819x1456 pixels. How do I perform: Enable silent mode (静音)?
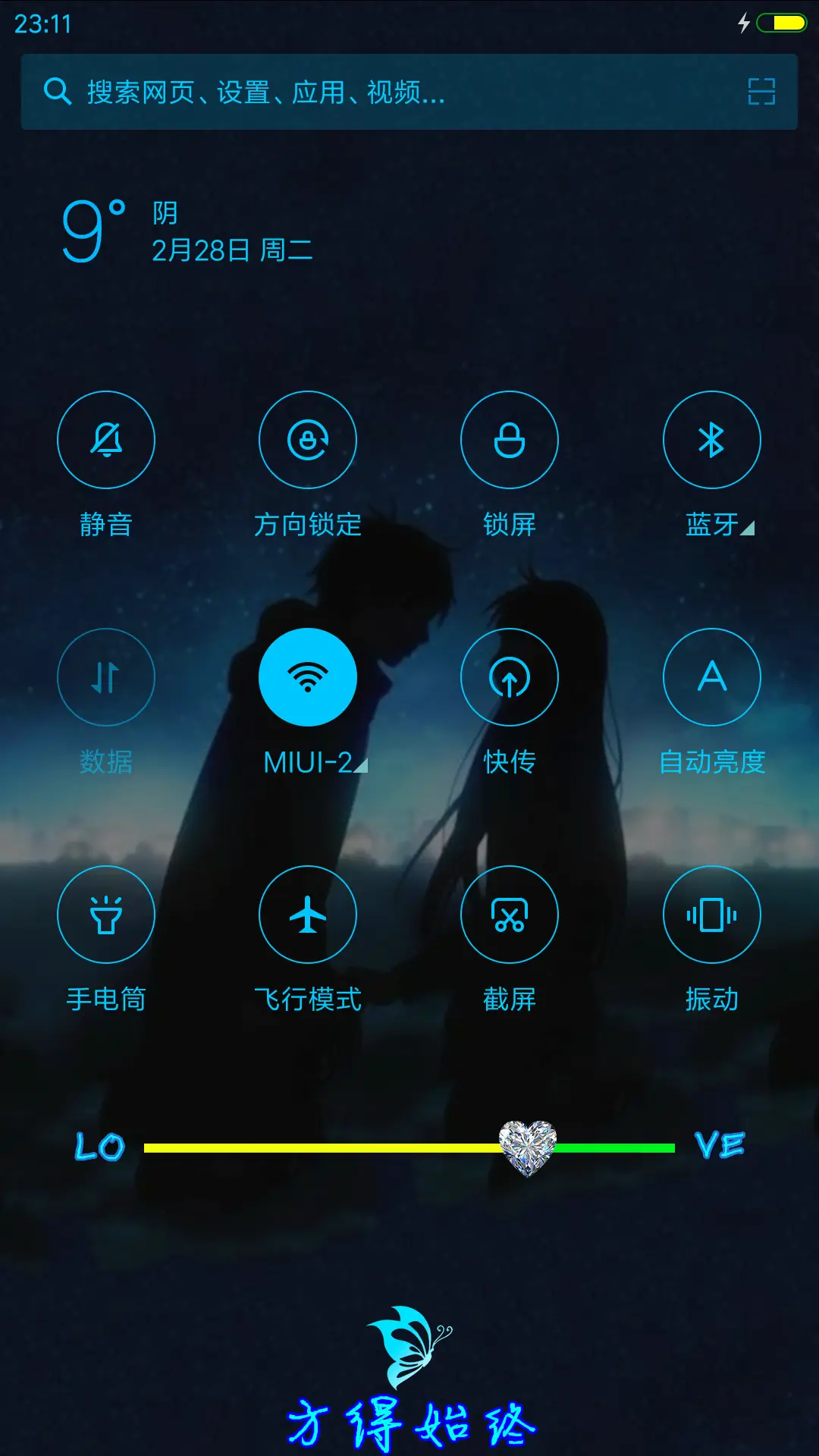click(x=106, y=440)
